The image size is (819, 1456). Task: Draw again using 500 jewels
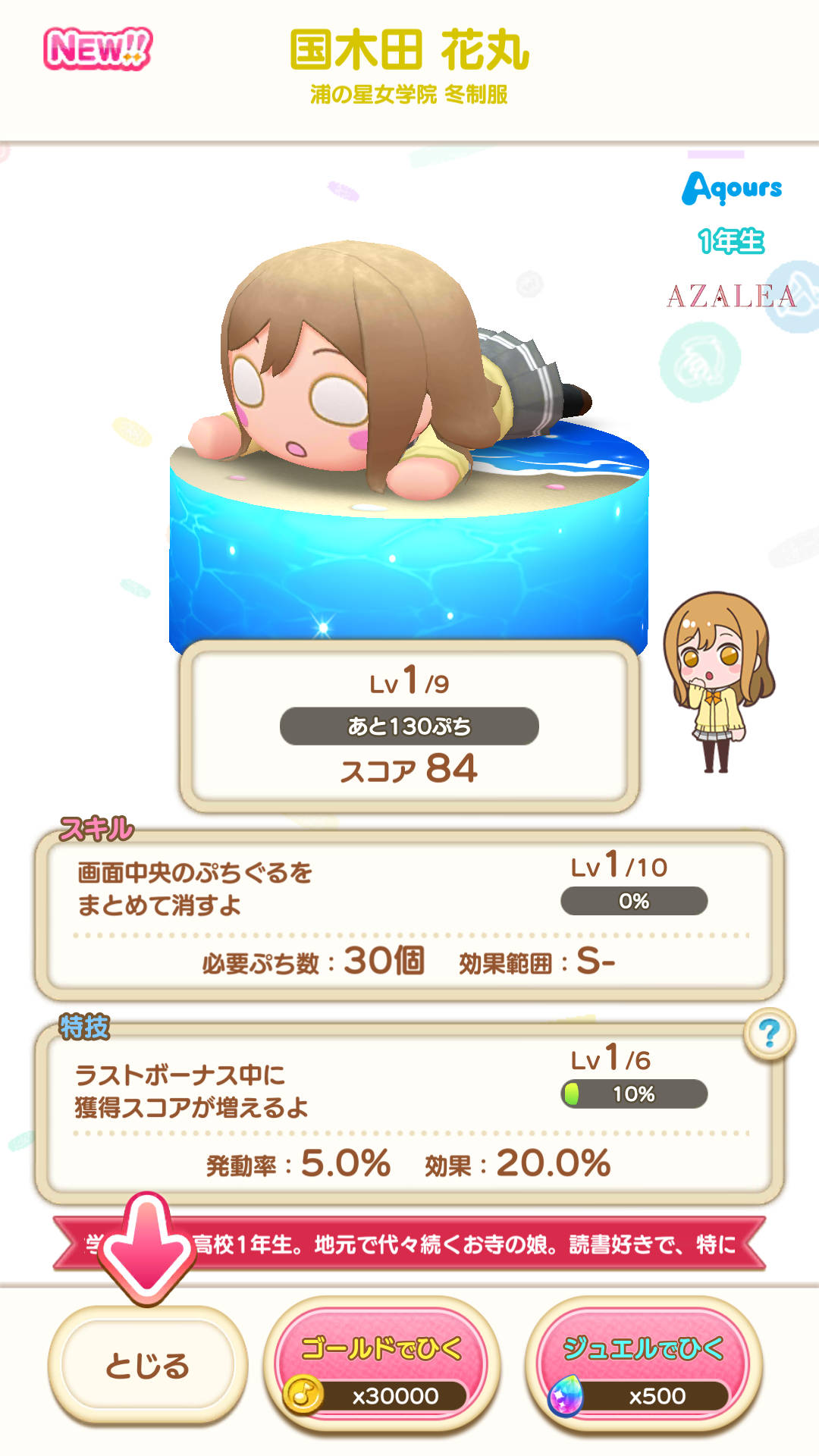point(643,1366)
